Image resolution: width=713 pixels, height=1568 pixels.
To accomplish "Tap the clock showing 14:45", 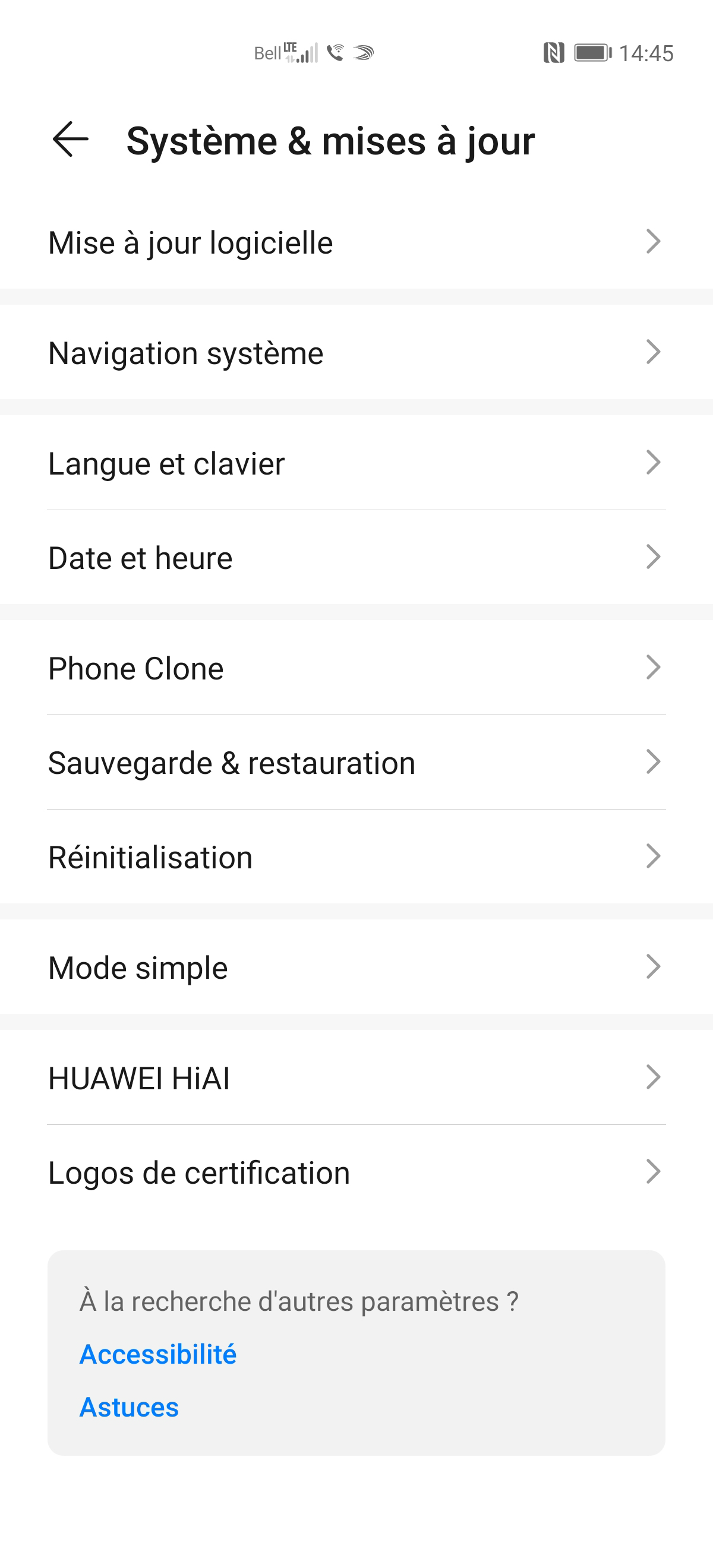I will pos(648,52).
